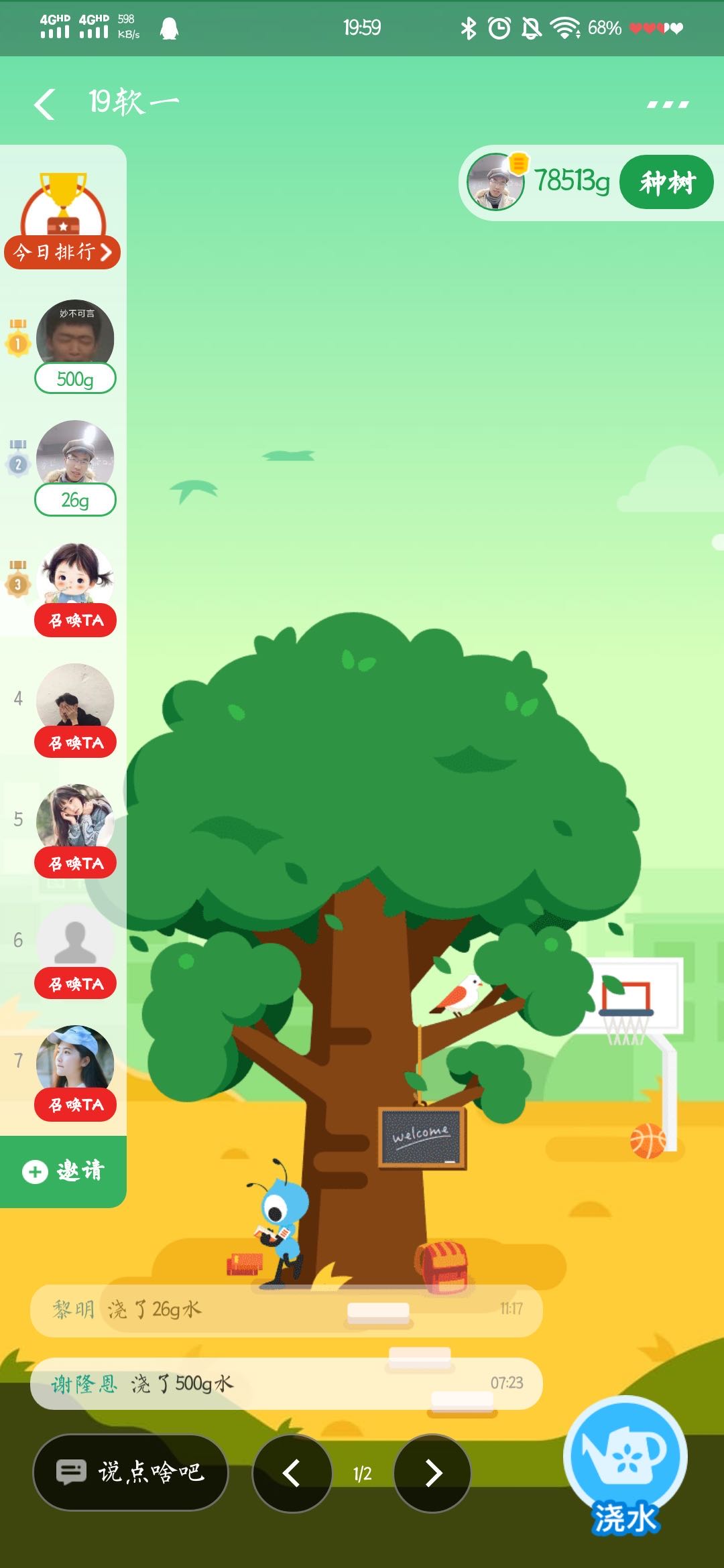The image size is (724, 1568).
Task: Summon the seventh-ranked member with 召唤TA
Action: click(76, 1104)
